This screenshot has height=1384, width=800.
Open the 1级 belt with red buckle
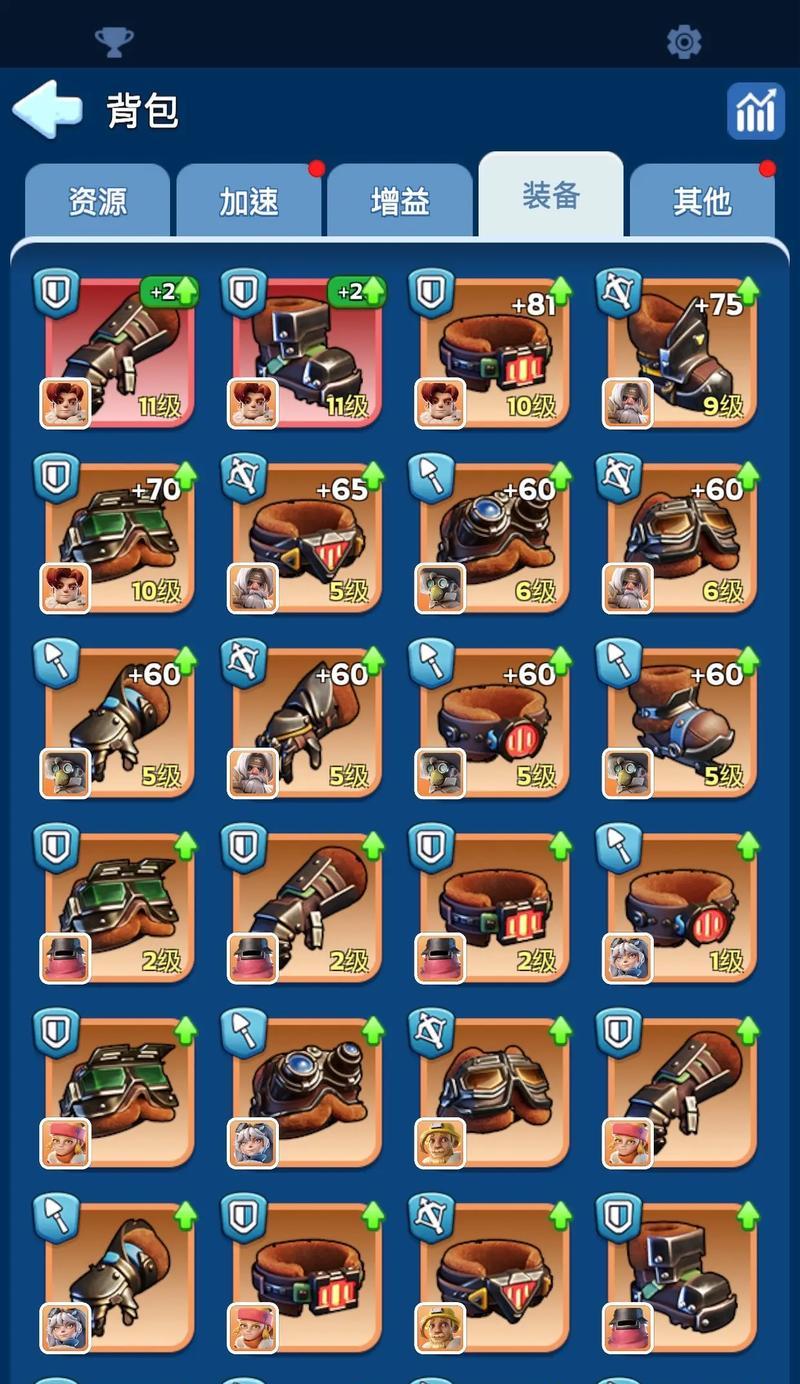681,907
